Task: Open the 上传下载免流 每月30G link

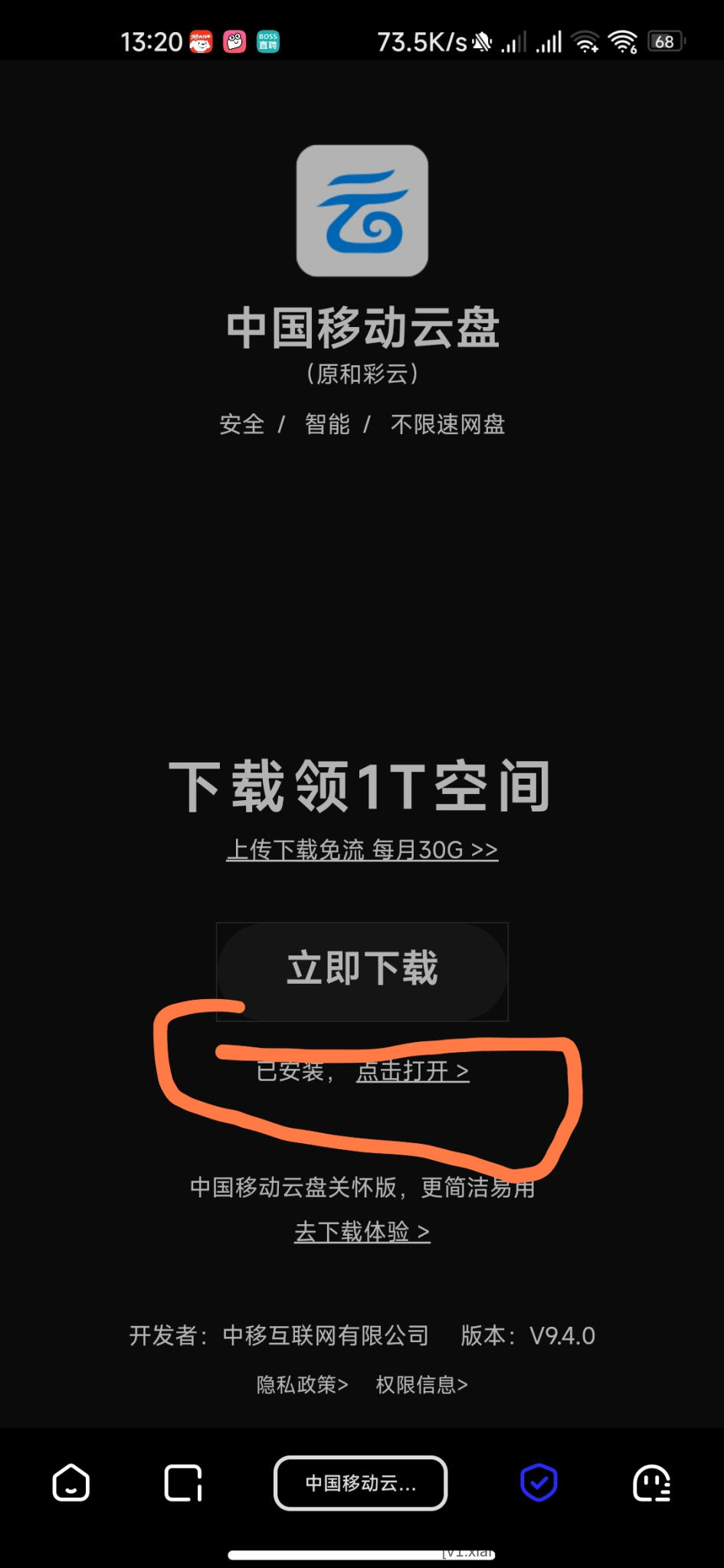Action: 362,850
